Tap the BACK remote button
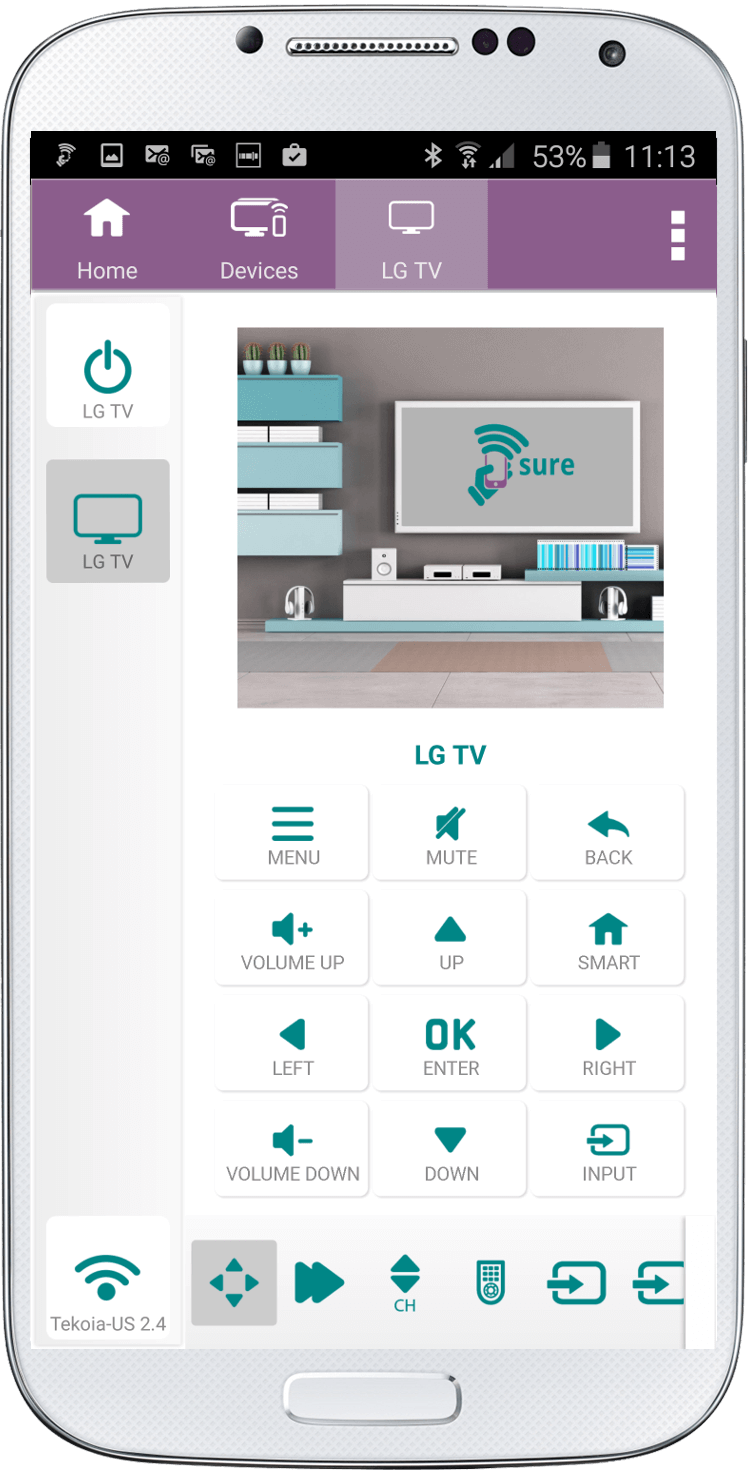The height and width of the screenshot is (1479, 748). pyautogui.click(x=608, y=834)
